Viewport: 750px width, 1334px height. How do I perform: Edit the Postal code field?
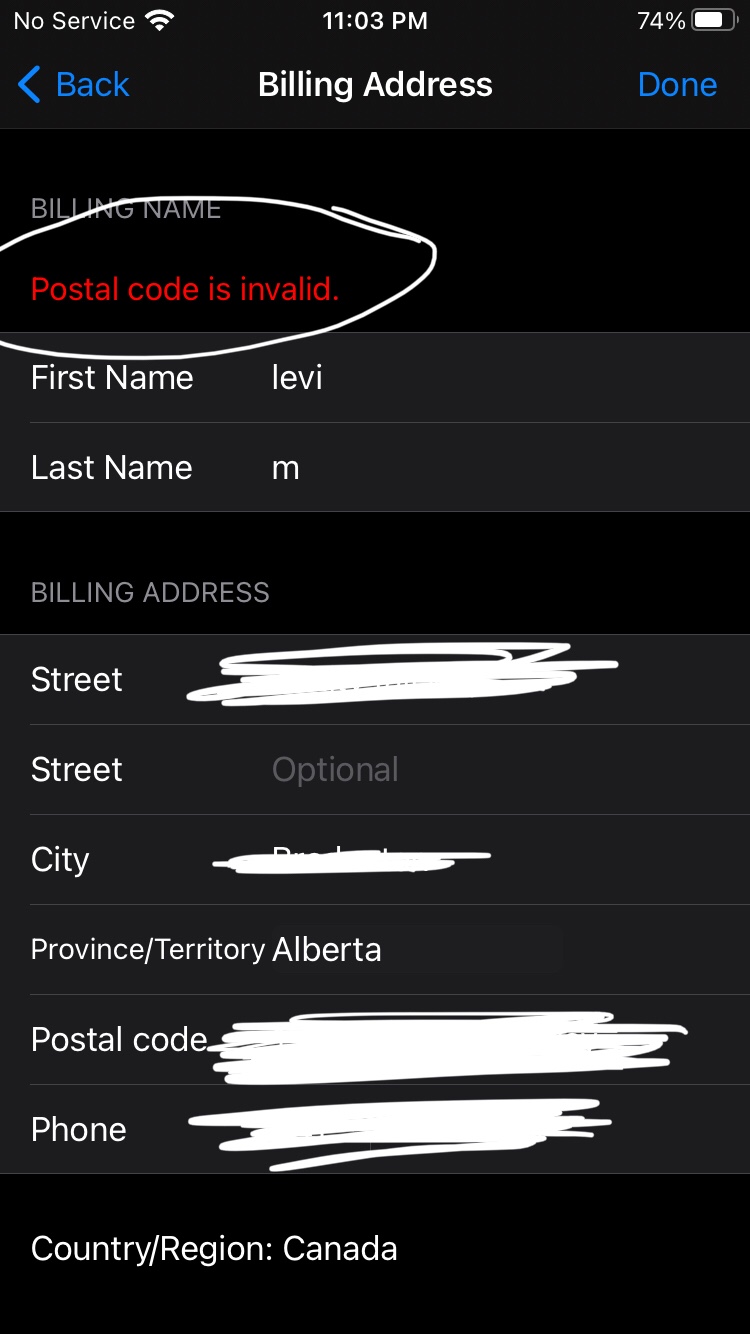click(x=450, y=1040)
